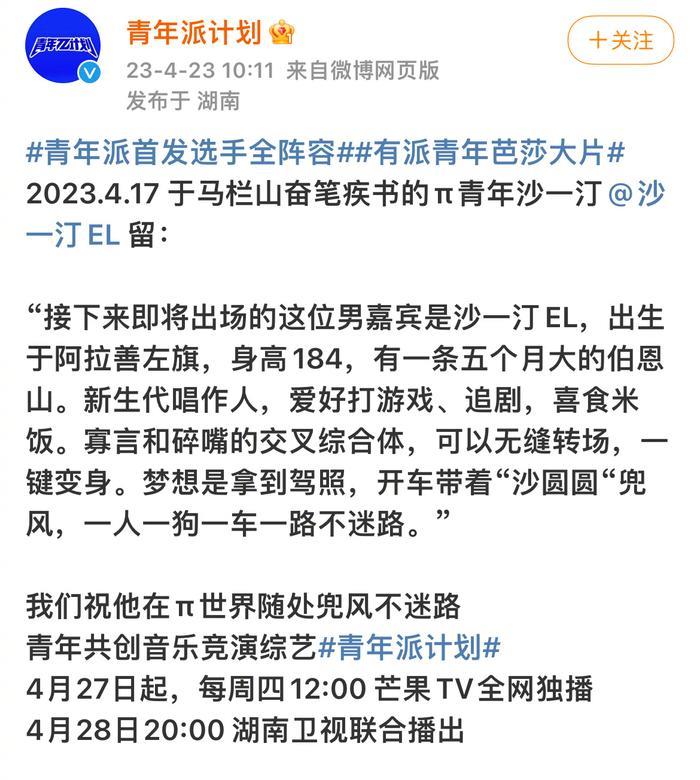Viewport: 700px width, 780px height.
Task: Open the 青年派计划 account name
Action: tap(193, 33)
